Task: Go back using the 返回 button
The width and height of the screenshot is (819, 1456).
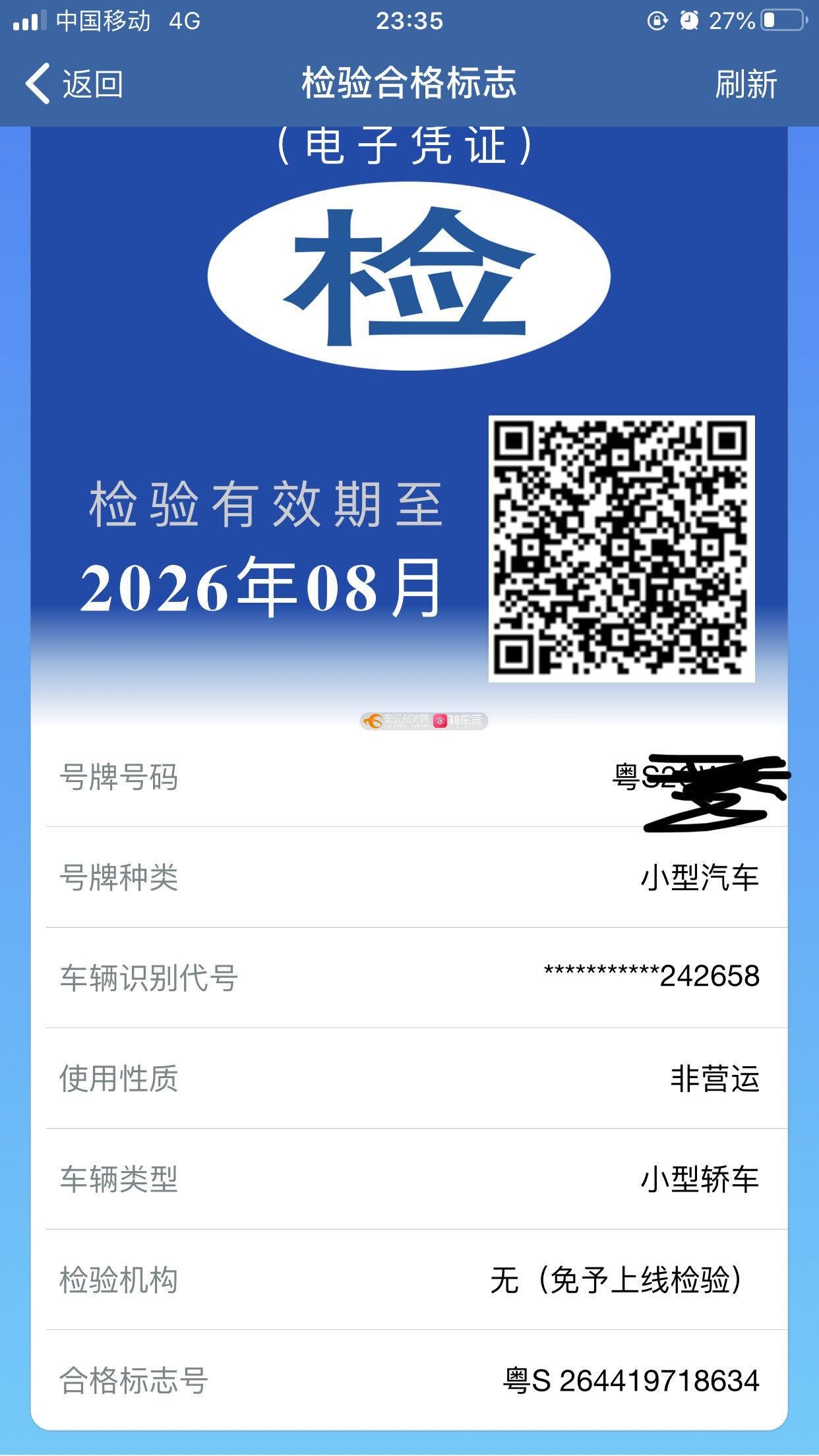Action: coord(74,84)
